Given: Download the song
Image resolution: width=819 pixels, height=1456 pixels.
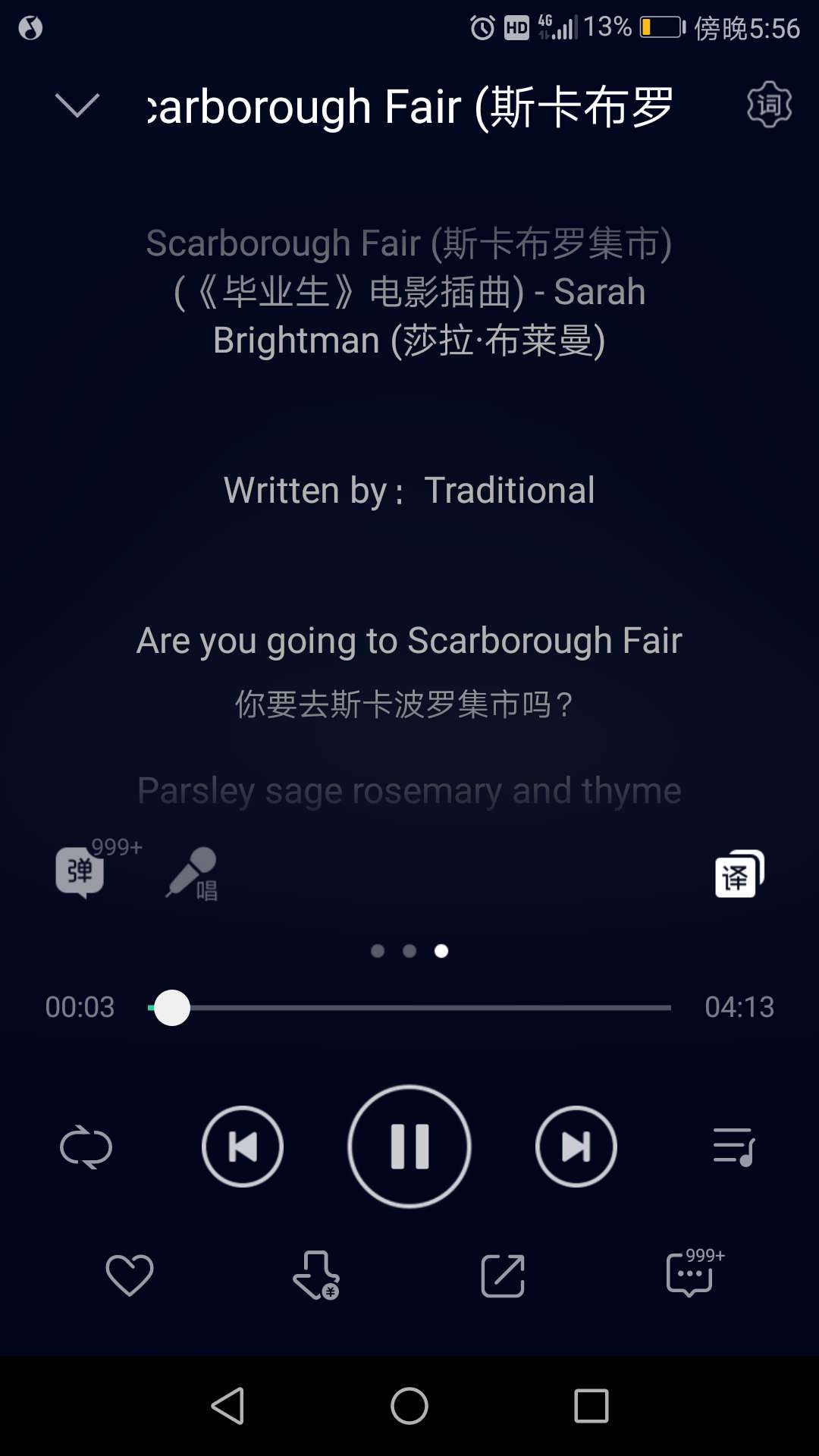Looking at the screenshot, I should pyautogui.click(x=315, y=1276).
